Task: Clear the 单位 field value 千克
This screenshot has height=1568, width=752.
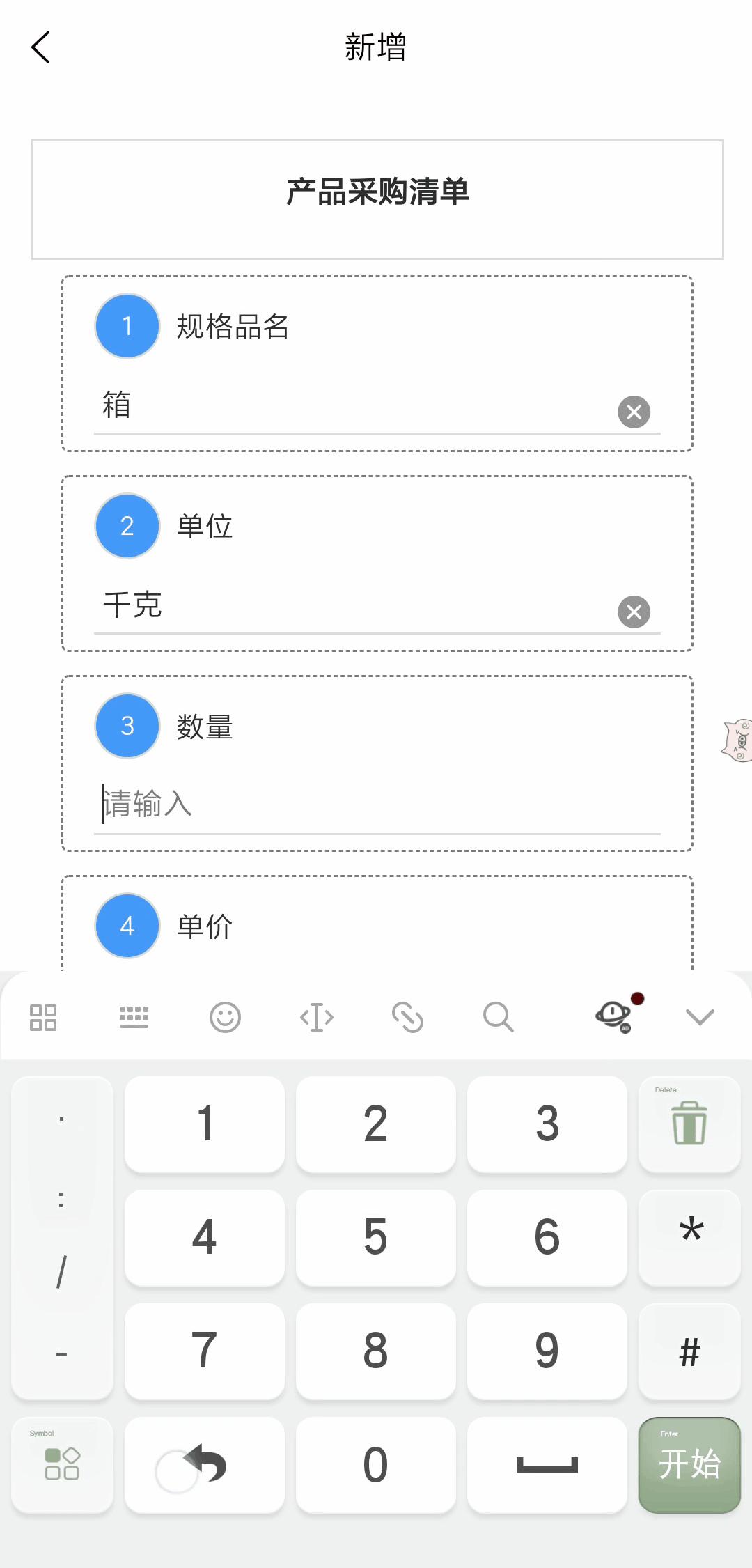Action: point(634,612)
